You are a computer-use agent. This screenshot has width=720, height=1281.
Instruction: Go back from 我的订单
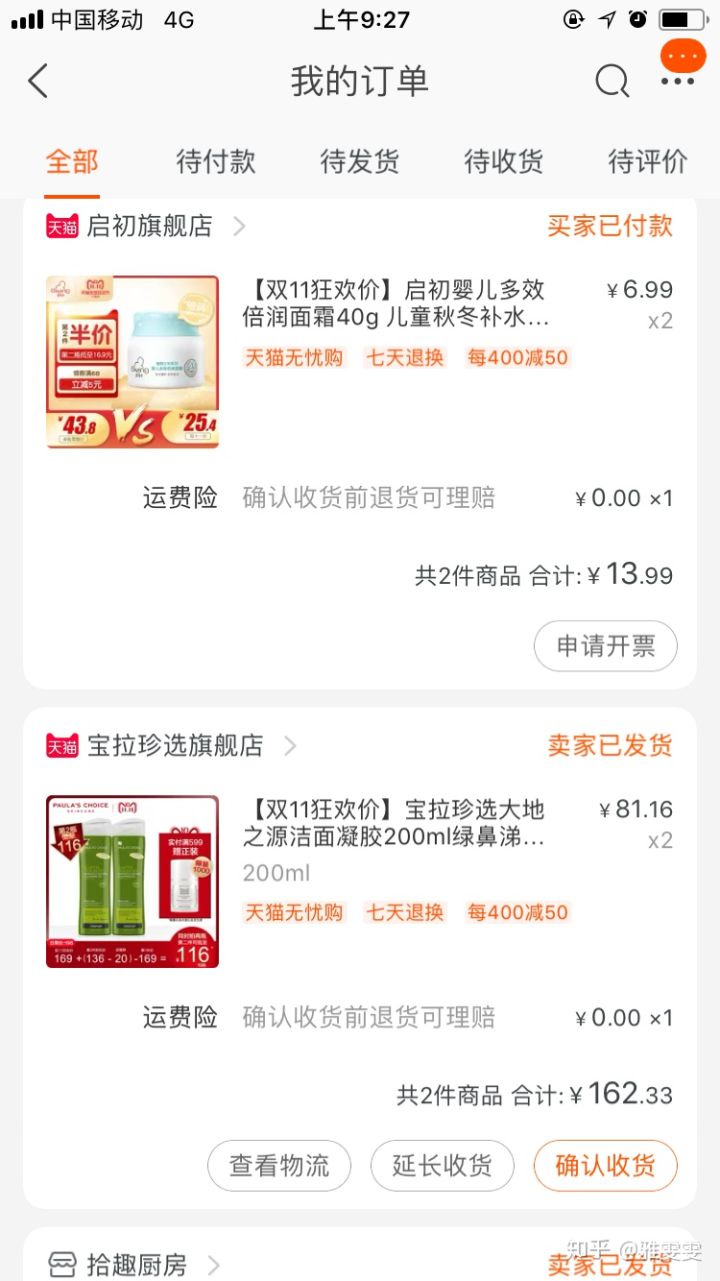[x=38, y=81]
